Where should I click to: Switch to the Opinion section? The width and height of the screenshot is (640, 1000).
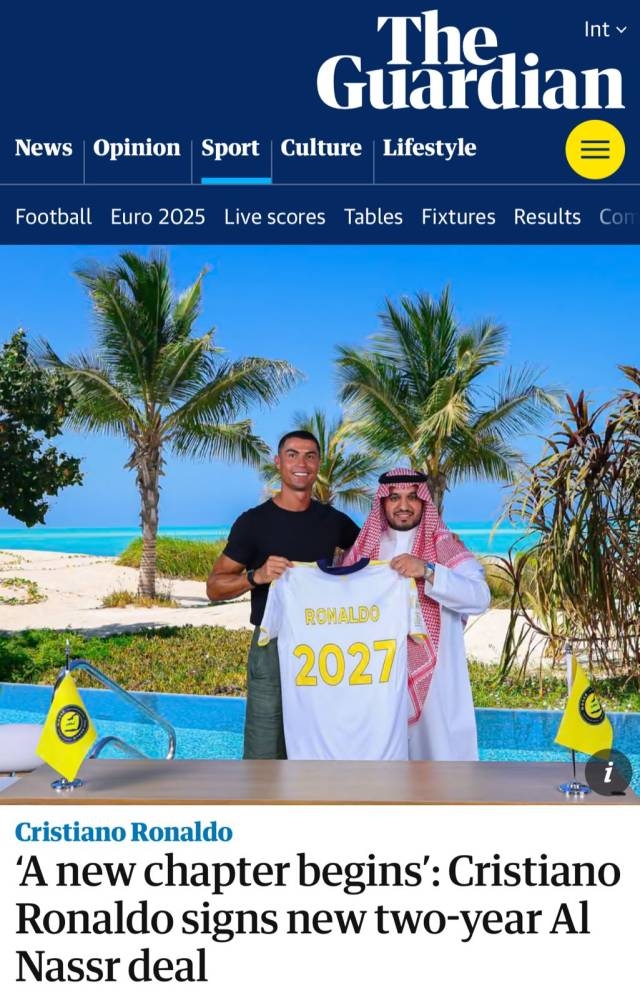(x=137, y=148)
